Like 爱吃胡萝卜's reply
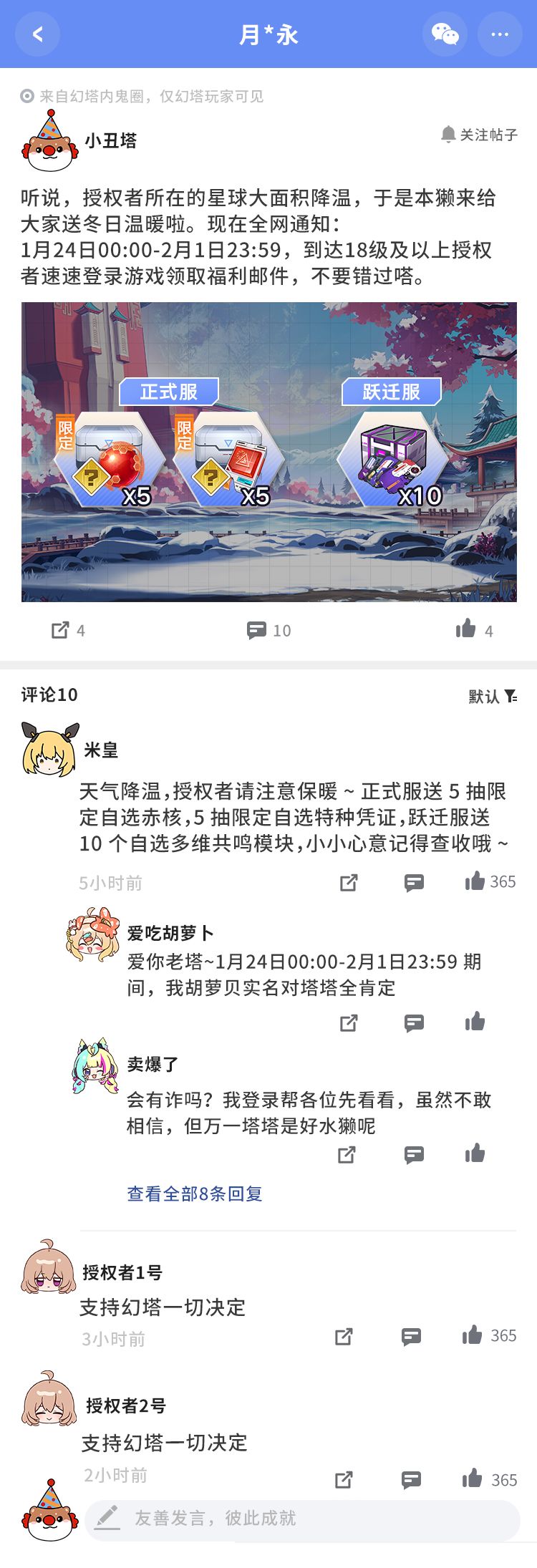This screenshot has height=1568, width=537. (x=475, y=1022)
